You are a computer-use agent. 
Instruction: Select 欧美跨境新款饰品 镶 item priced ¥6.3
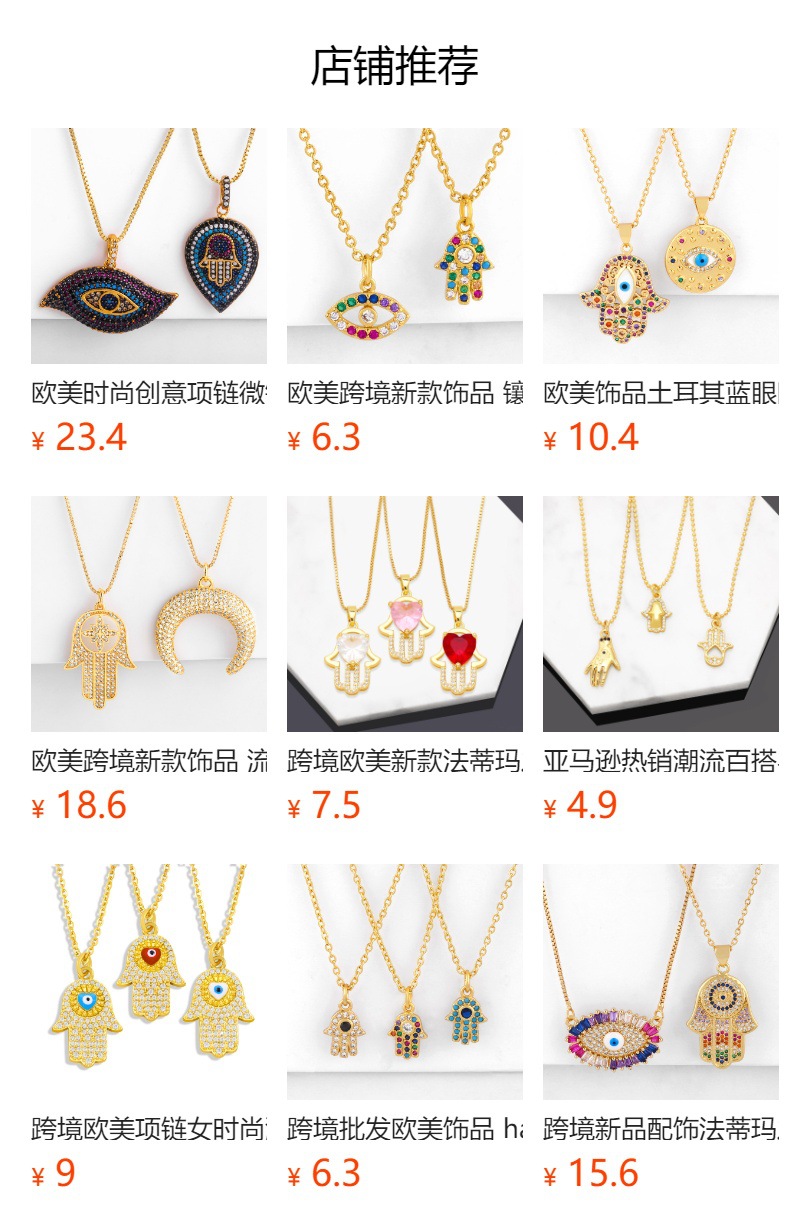(x=405, y=246)
